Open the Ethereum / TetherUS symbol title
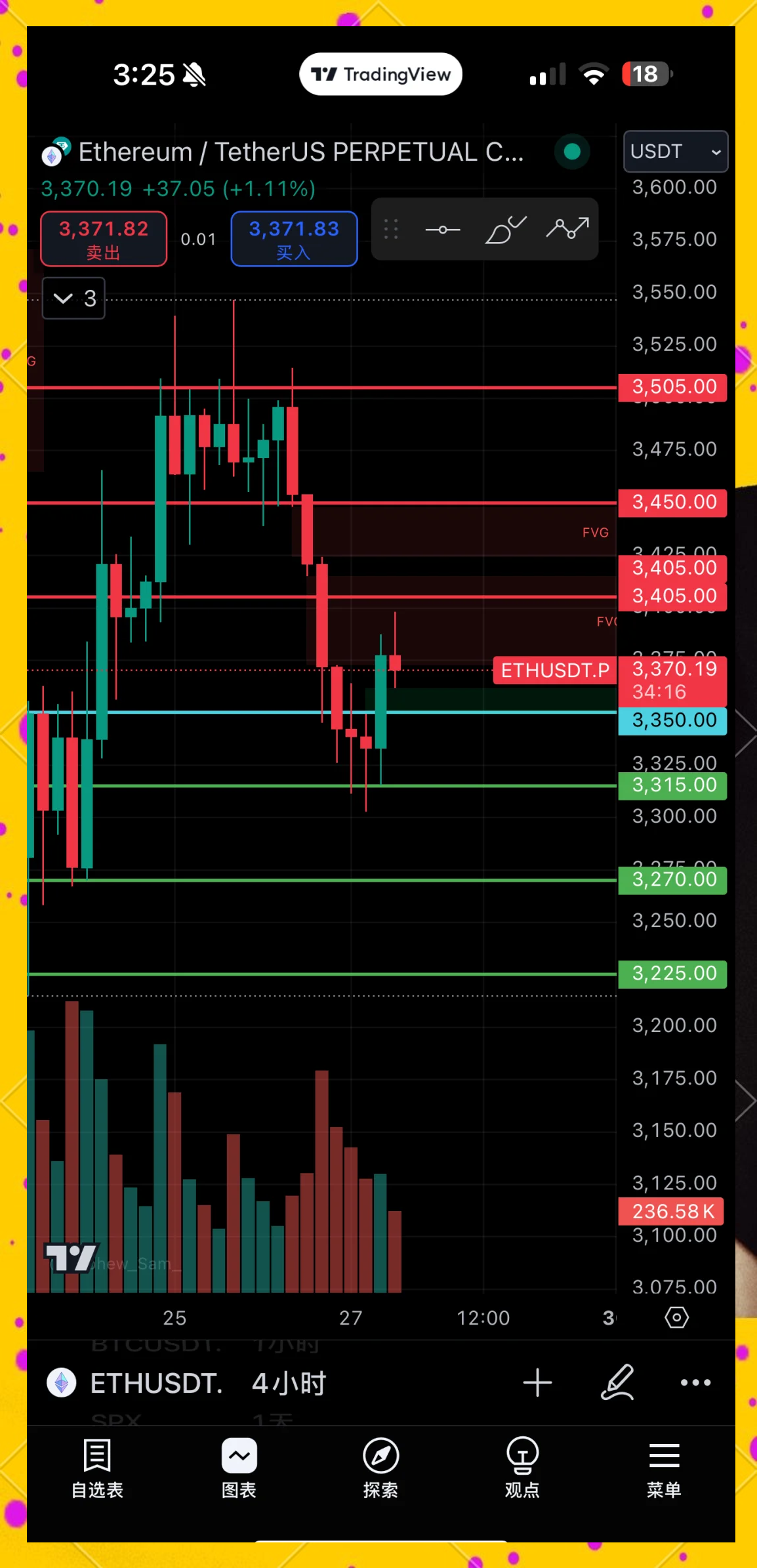The image size is (757, 1568). tap(300, 152)
